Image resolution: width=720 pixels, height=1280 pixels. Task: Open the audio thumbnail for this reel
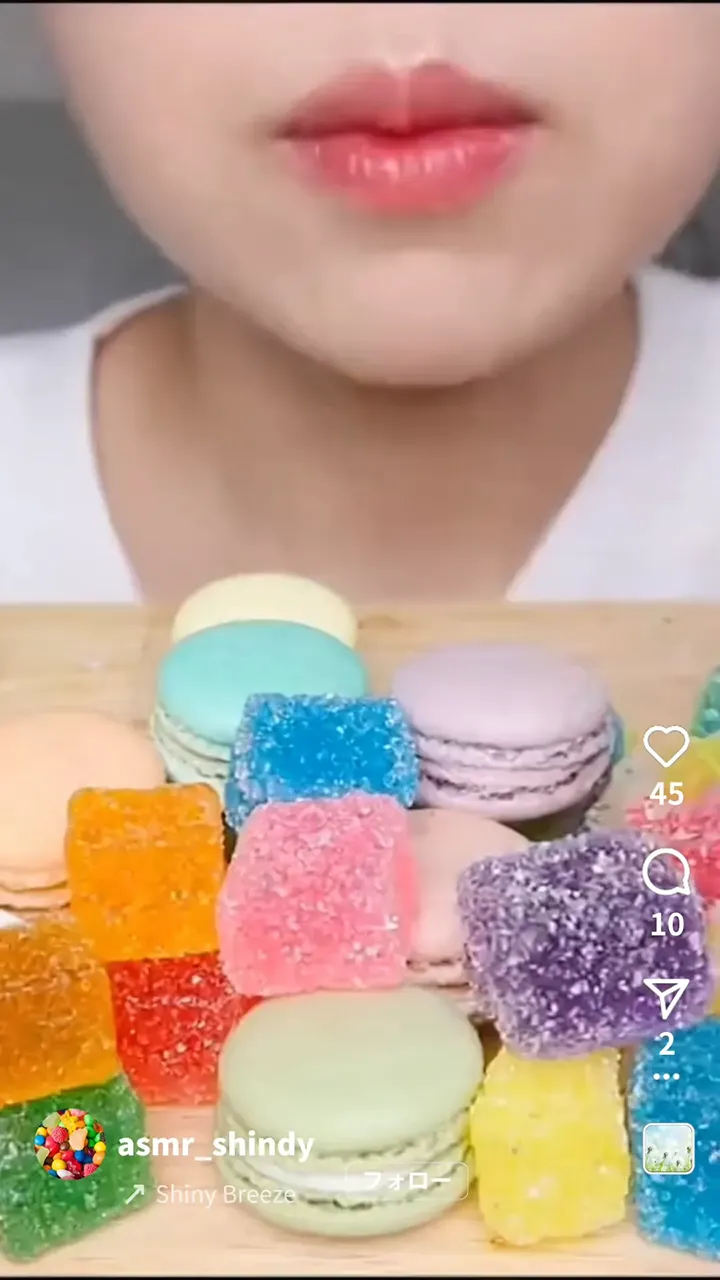tap(668, 1148)
